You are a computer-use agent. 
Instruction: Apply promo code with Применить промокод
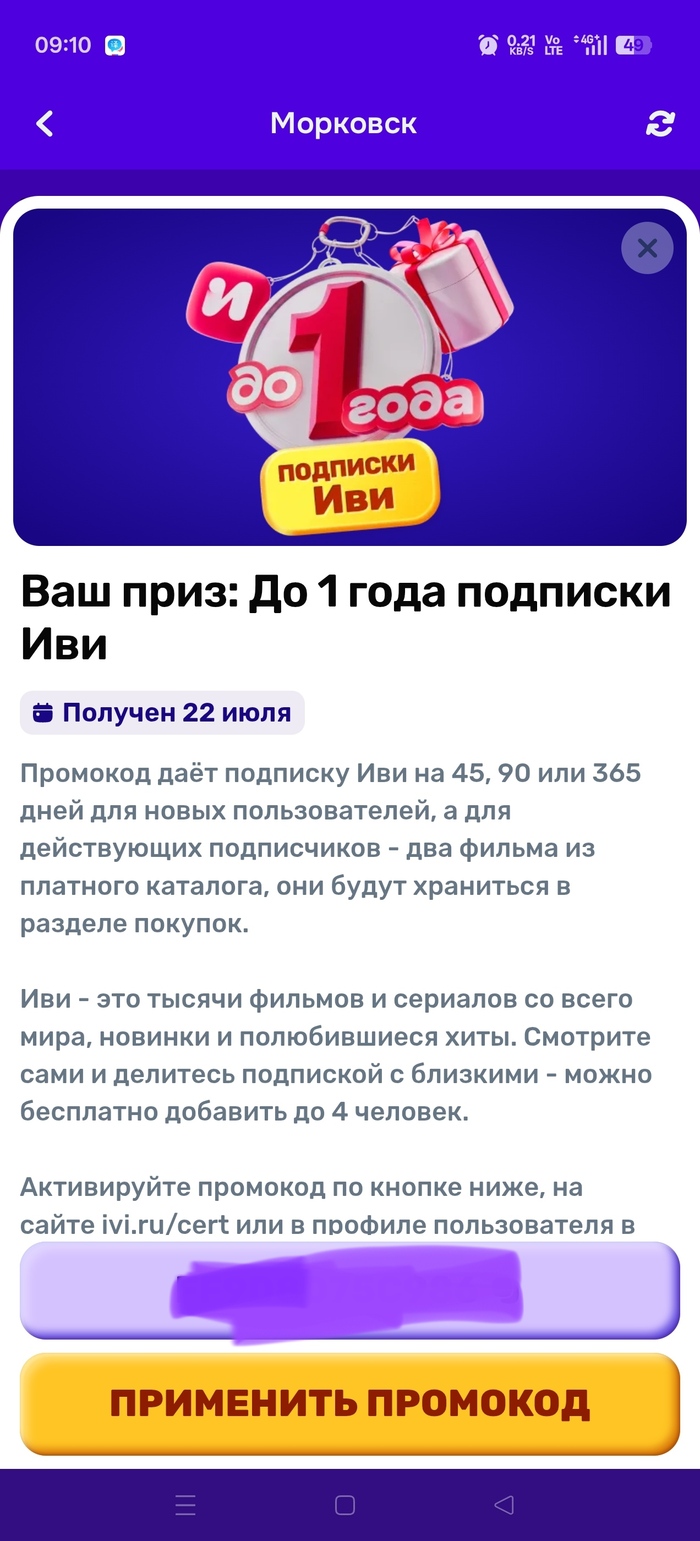pyautogui.click(x=349, y=1404)
